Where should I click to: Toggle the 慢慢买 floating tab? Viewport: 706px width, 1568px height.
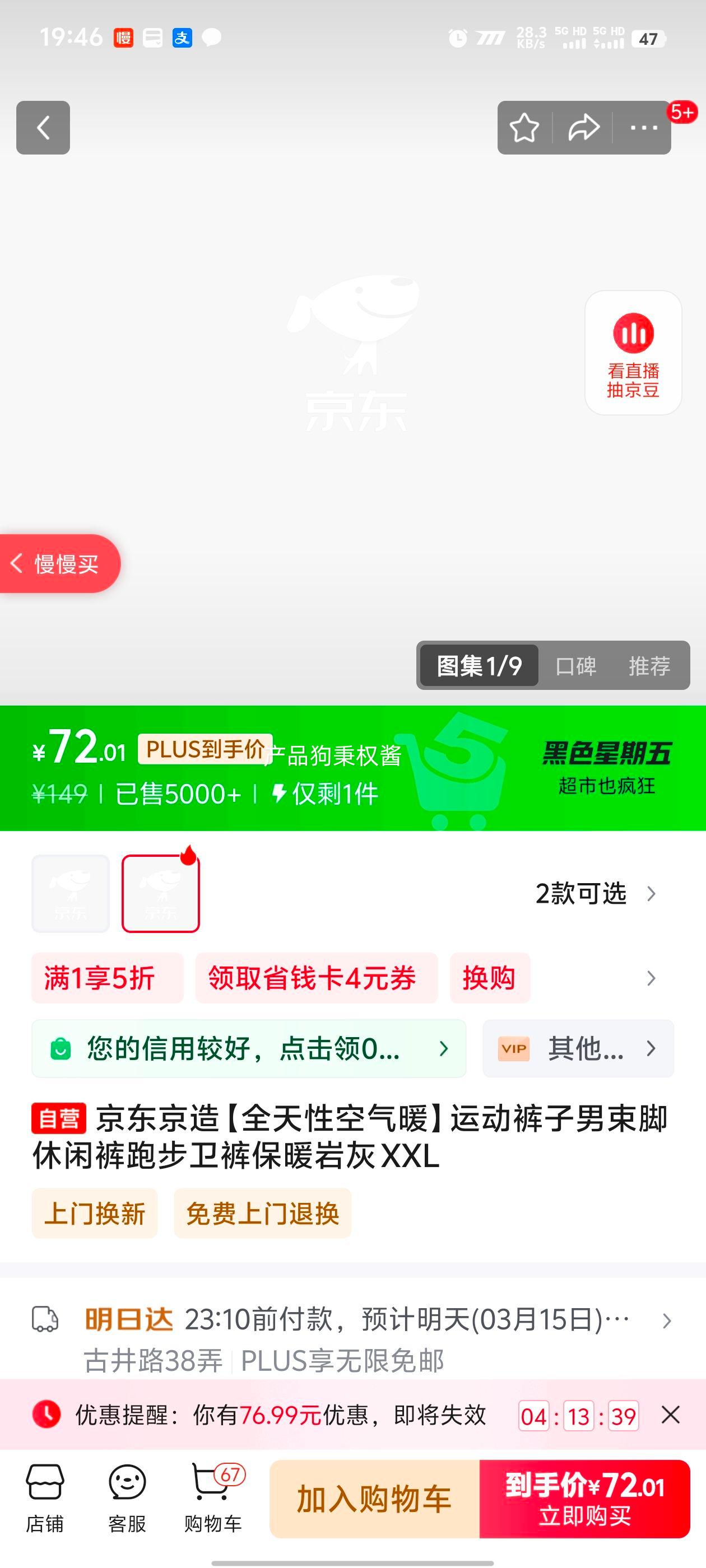(59, 563)
